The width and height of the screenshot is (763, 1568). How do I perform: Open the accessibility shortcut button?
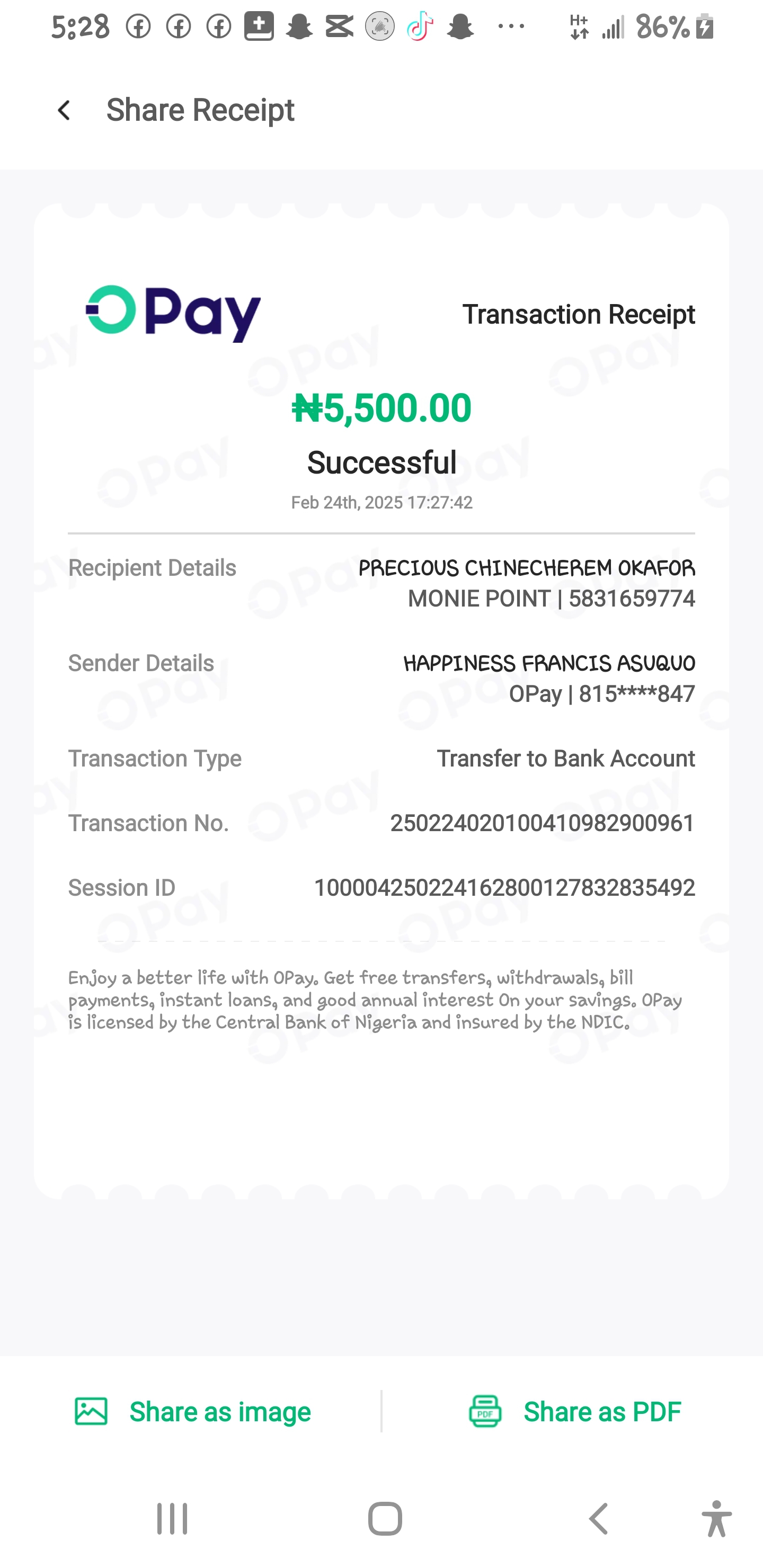[x=716, y=1519]
